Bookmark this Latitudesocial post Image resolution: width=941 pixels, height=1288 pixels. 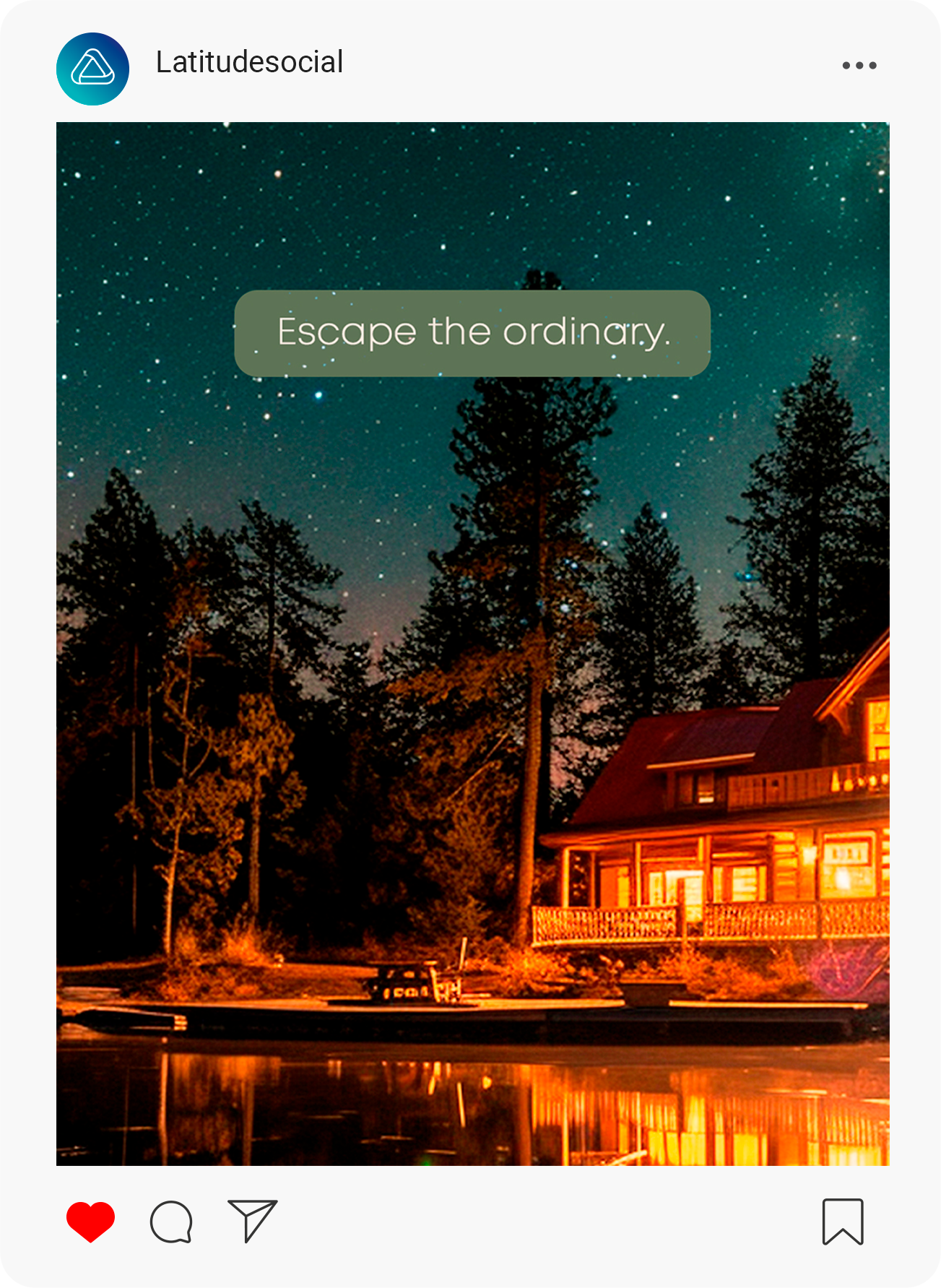pos(842,1222)
